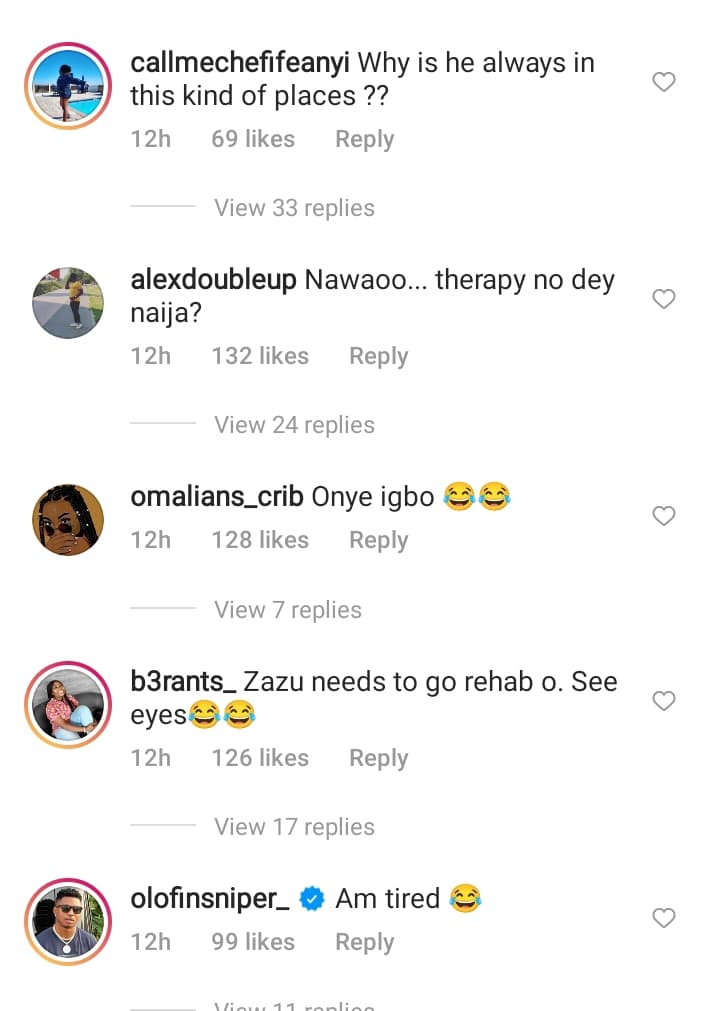Reply to olofinsniper_'s comment

click(x=364, y=942)
